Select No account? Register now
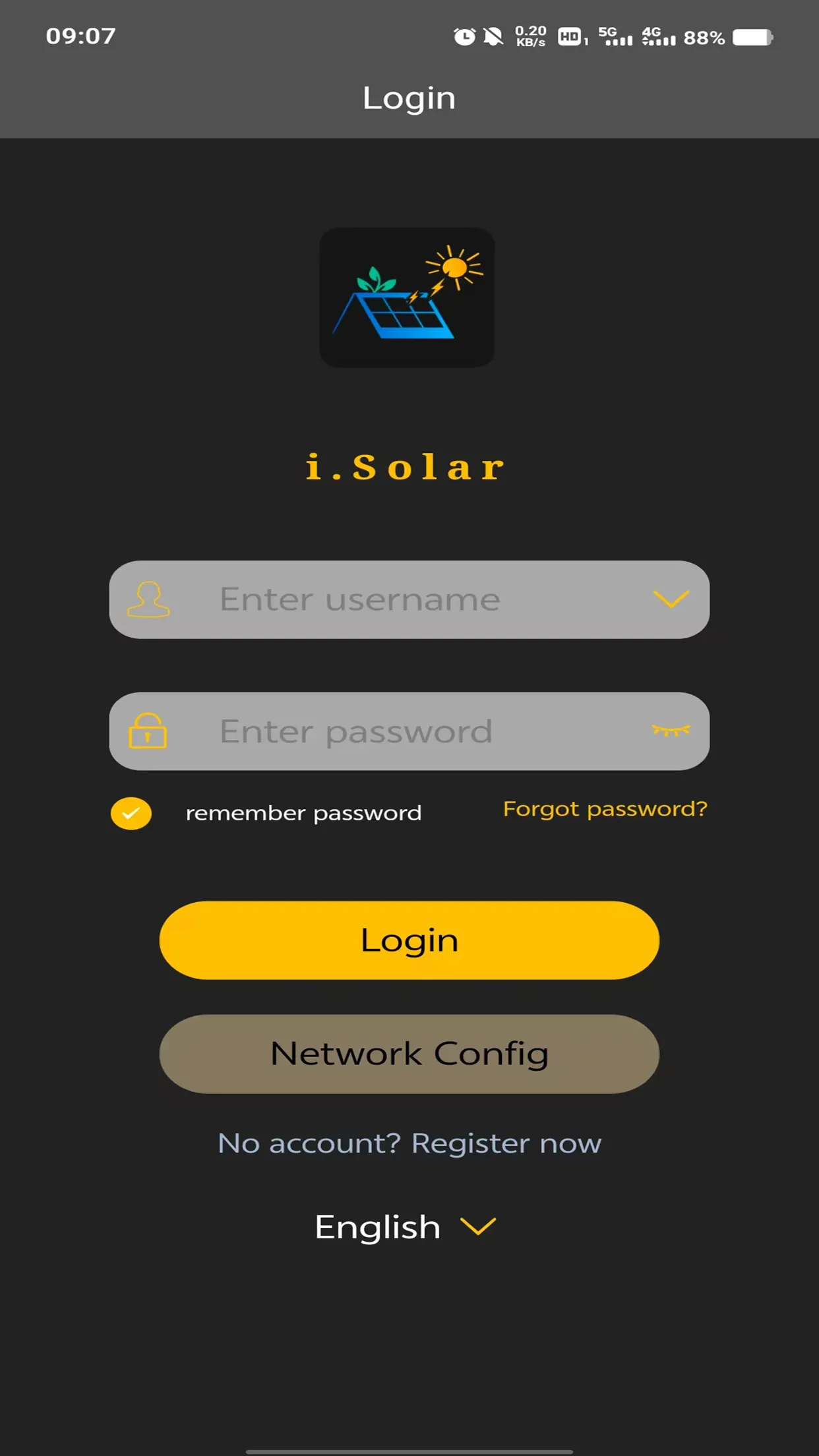The height and width of the screenshot is (1456, 819). pyautogui.click(x=409, y=1143)
